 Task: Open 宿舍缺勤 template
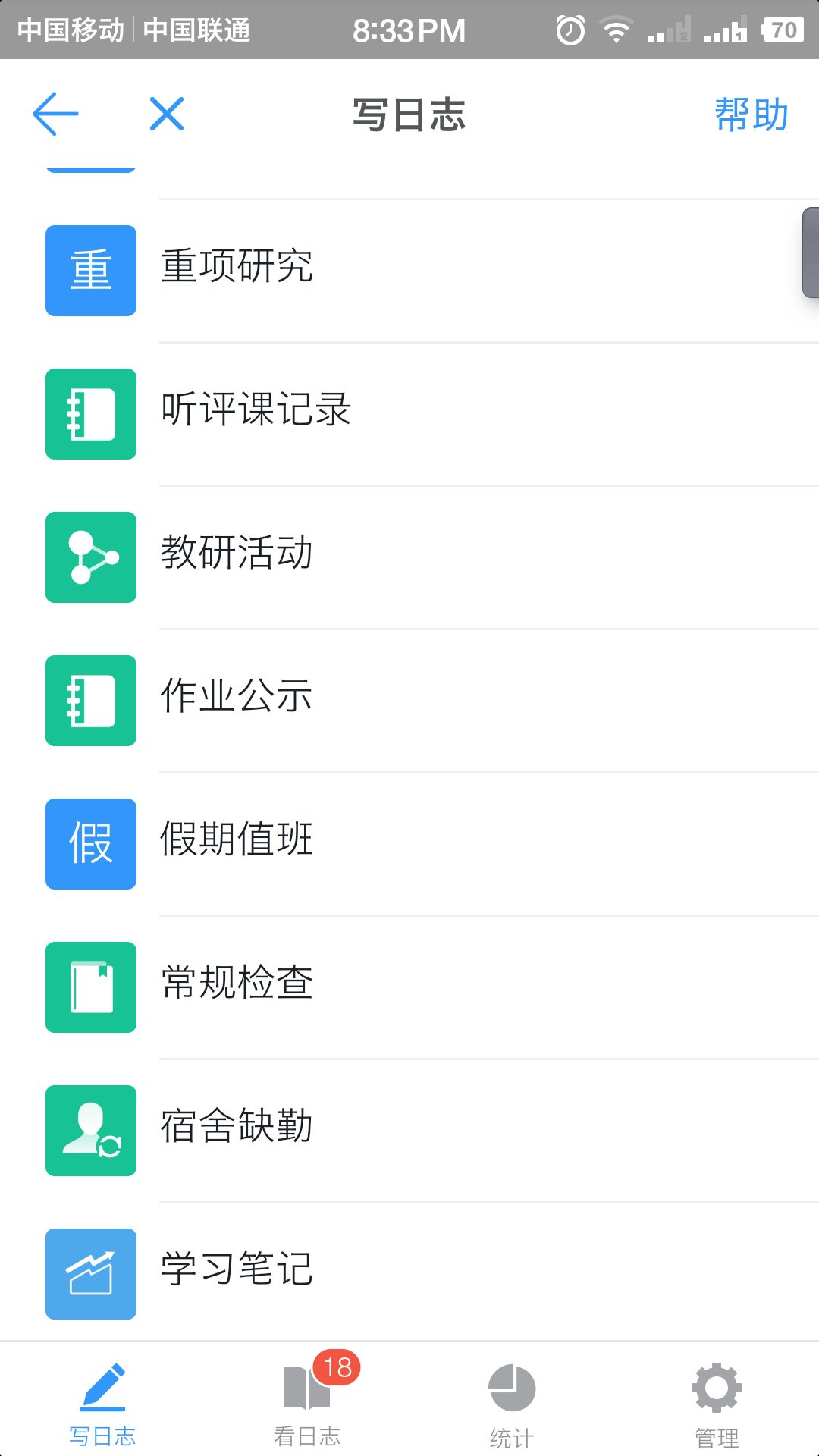(x=409, y=1131)
